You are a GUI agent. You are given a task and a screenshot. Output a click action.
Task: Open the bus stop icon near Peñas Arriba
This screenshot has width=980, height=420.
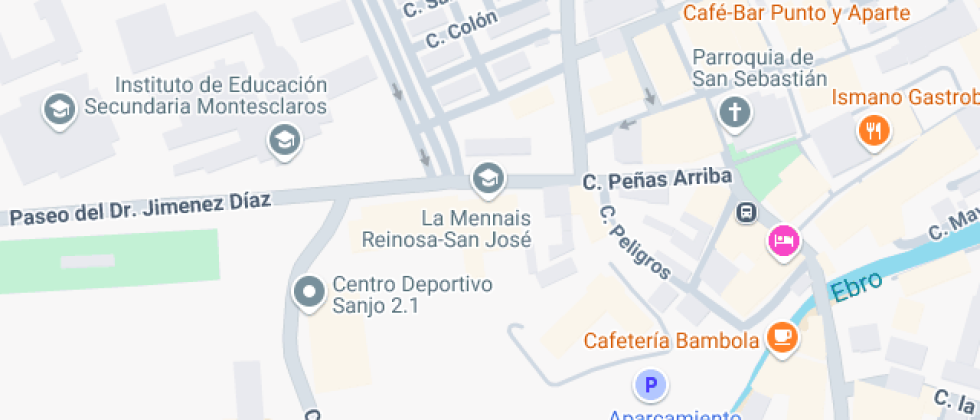746,211
